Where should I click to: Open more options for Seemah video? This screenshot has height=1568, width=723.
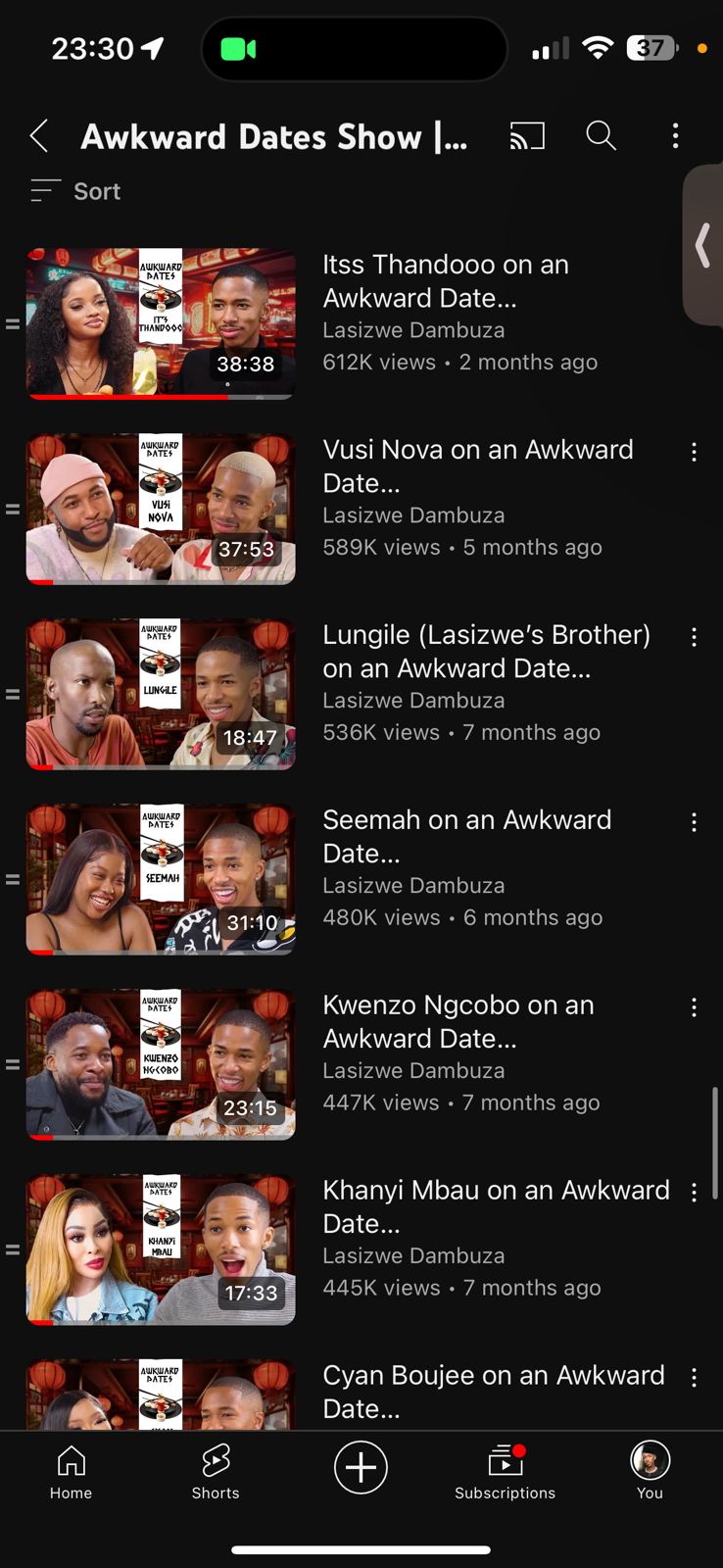point(694,822)
